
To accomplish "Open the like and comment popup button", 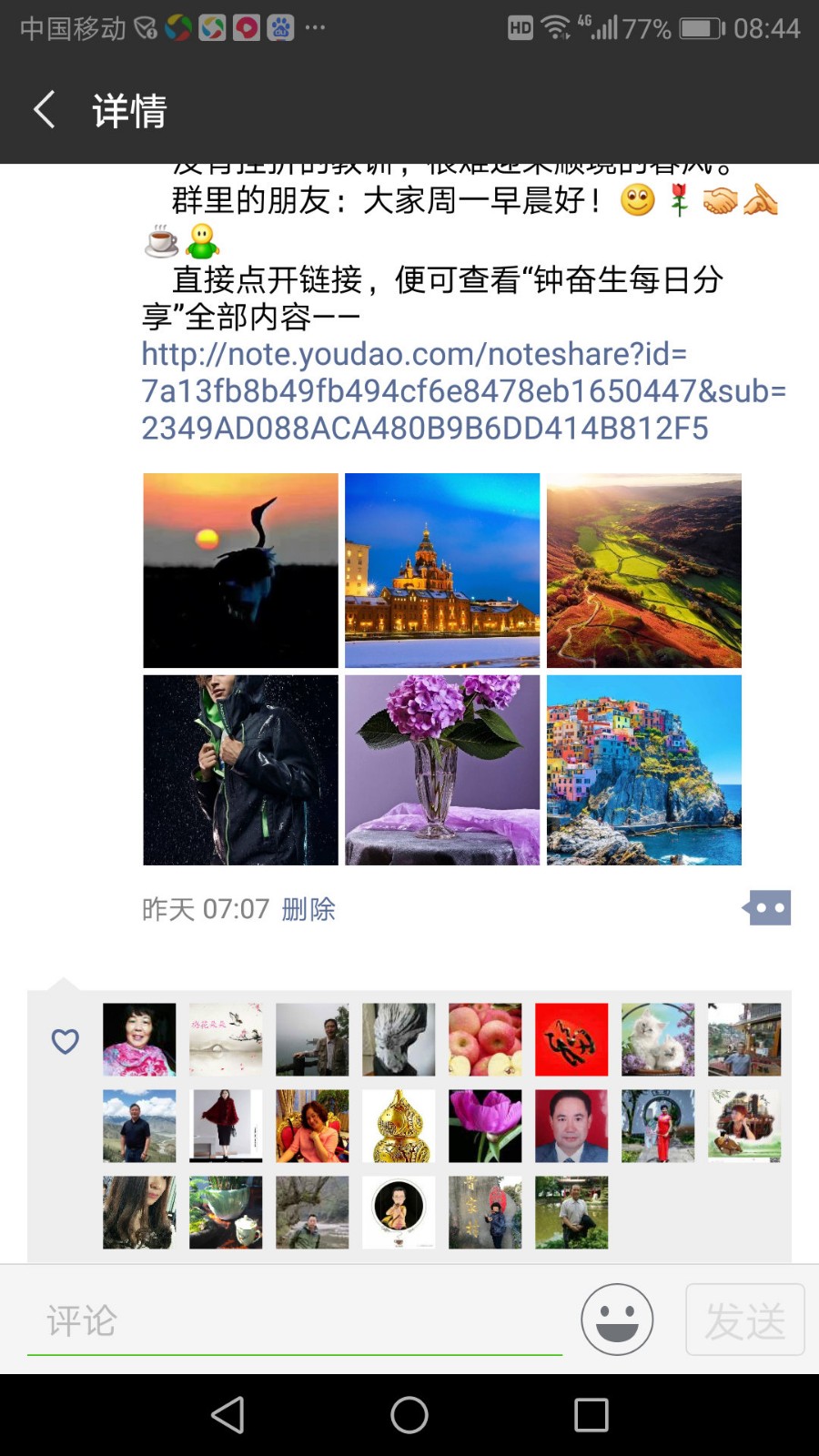I will click(767, 907).
